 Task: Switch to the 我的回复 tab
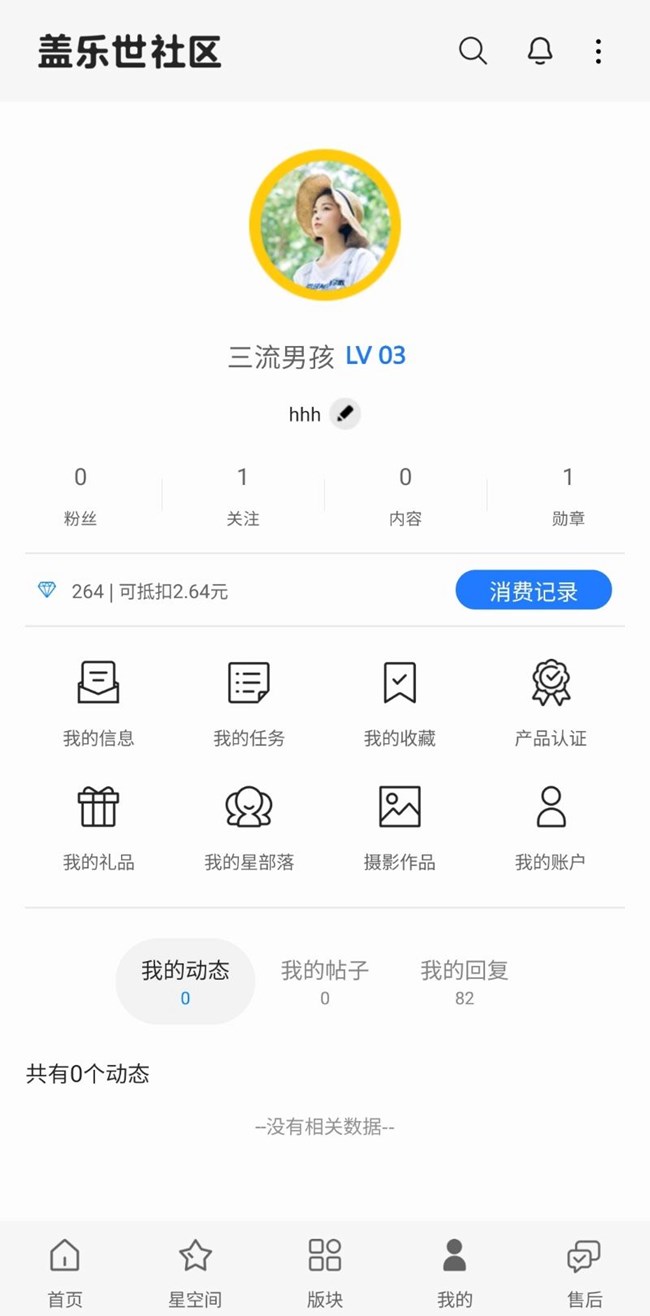[464, 981]
